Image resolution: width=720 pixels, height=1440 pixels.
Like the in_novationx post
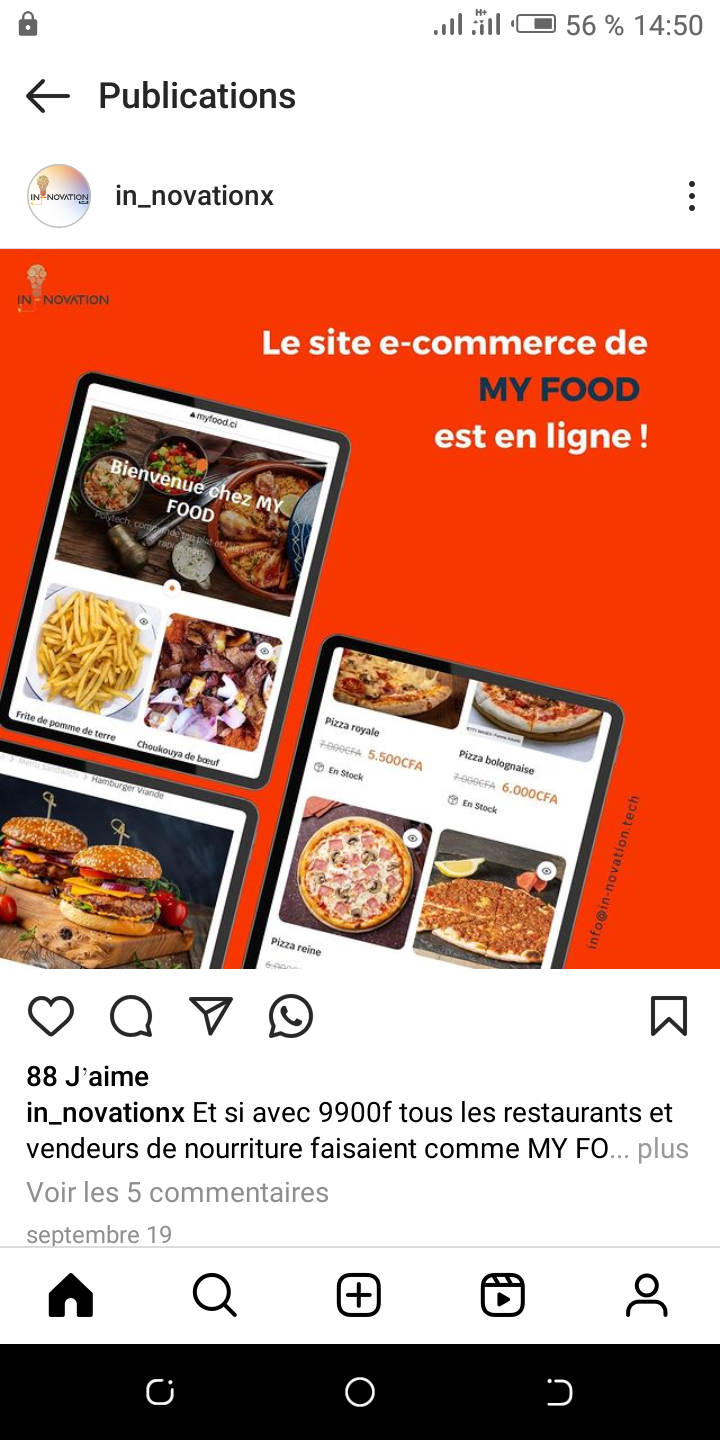pos(51,1016)
